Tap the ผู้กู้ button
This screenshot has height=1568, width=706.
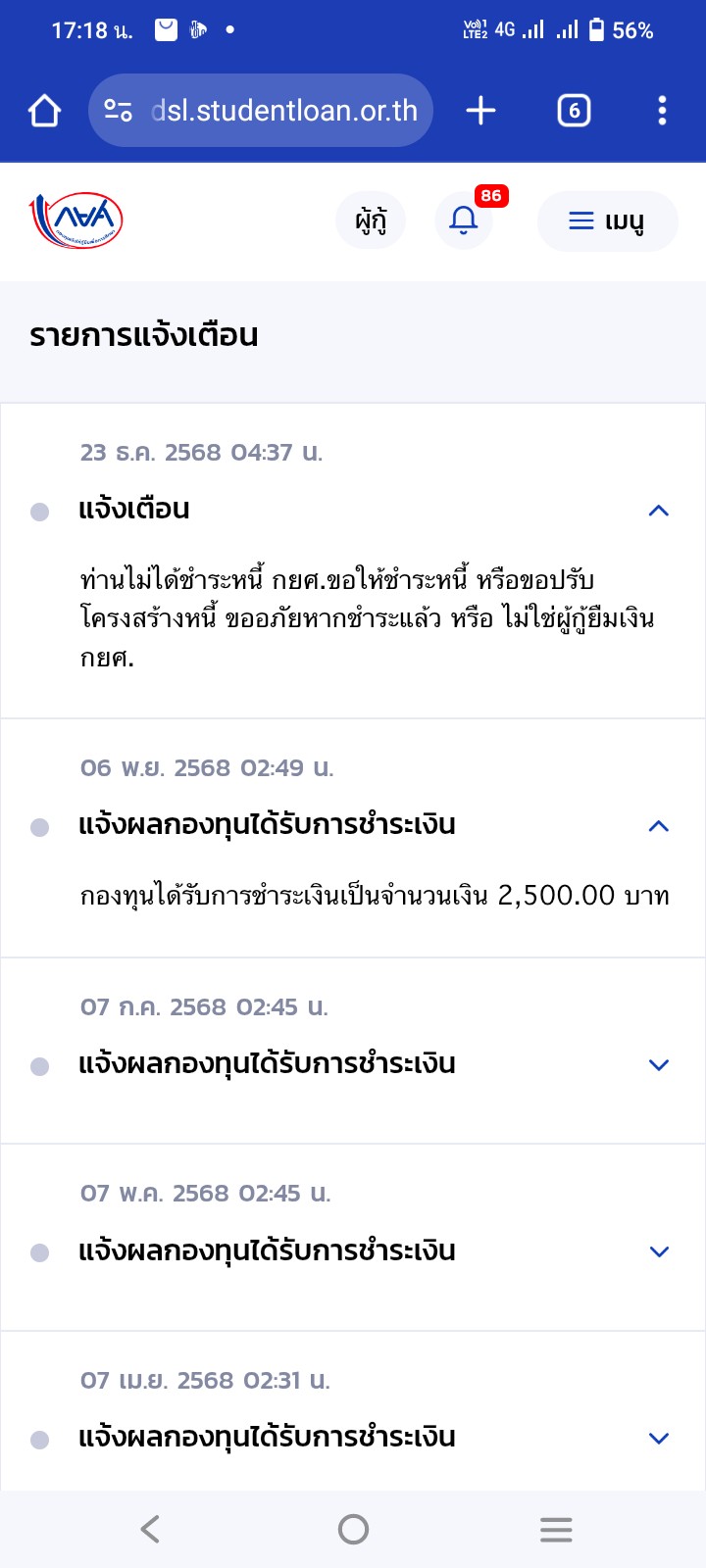tap(371, 220)
